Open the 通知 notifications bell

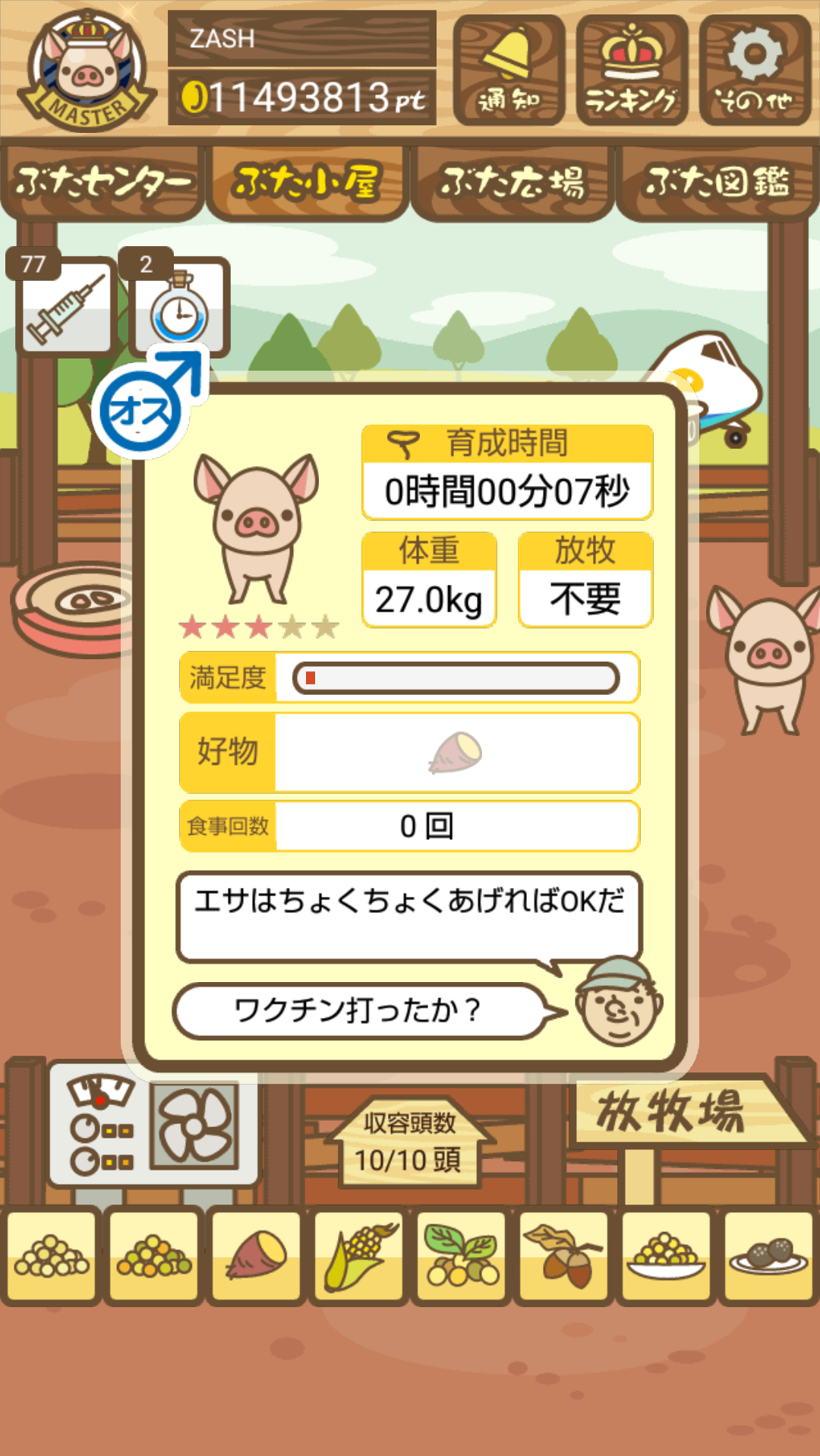tap(509, 70)
